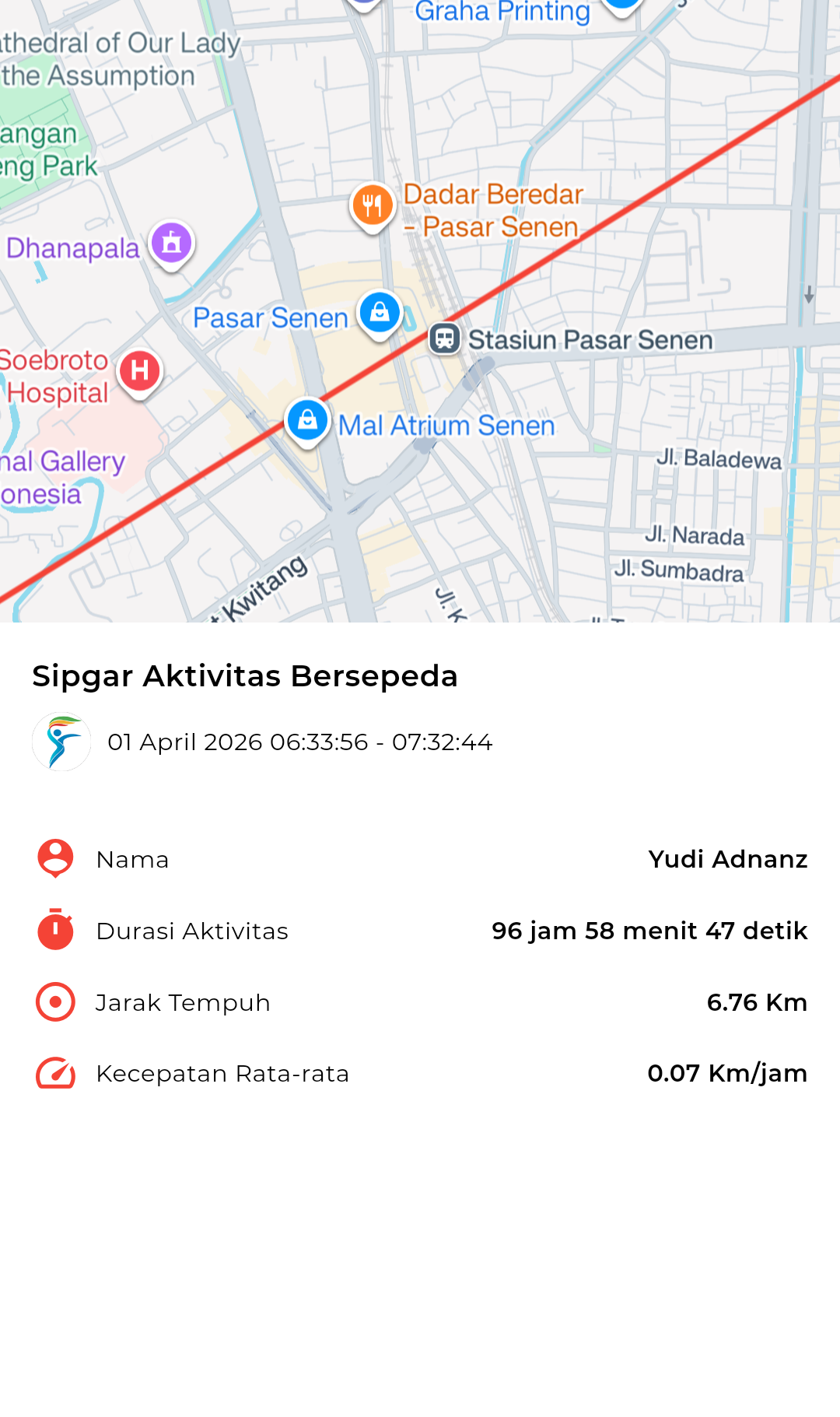
Task: Tap the Soebroto Hospital map pin
Action: (x=140, y=371)
